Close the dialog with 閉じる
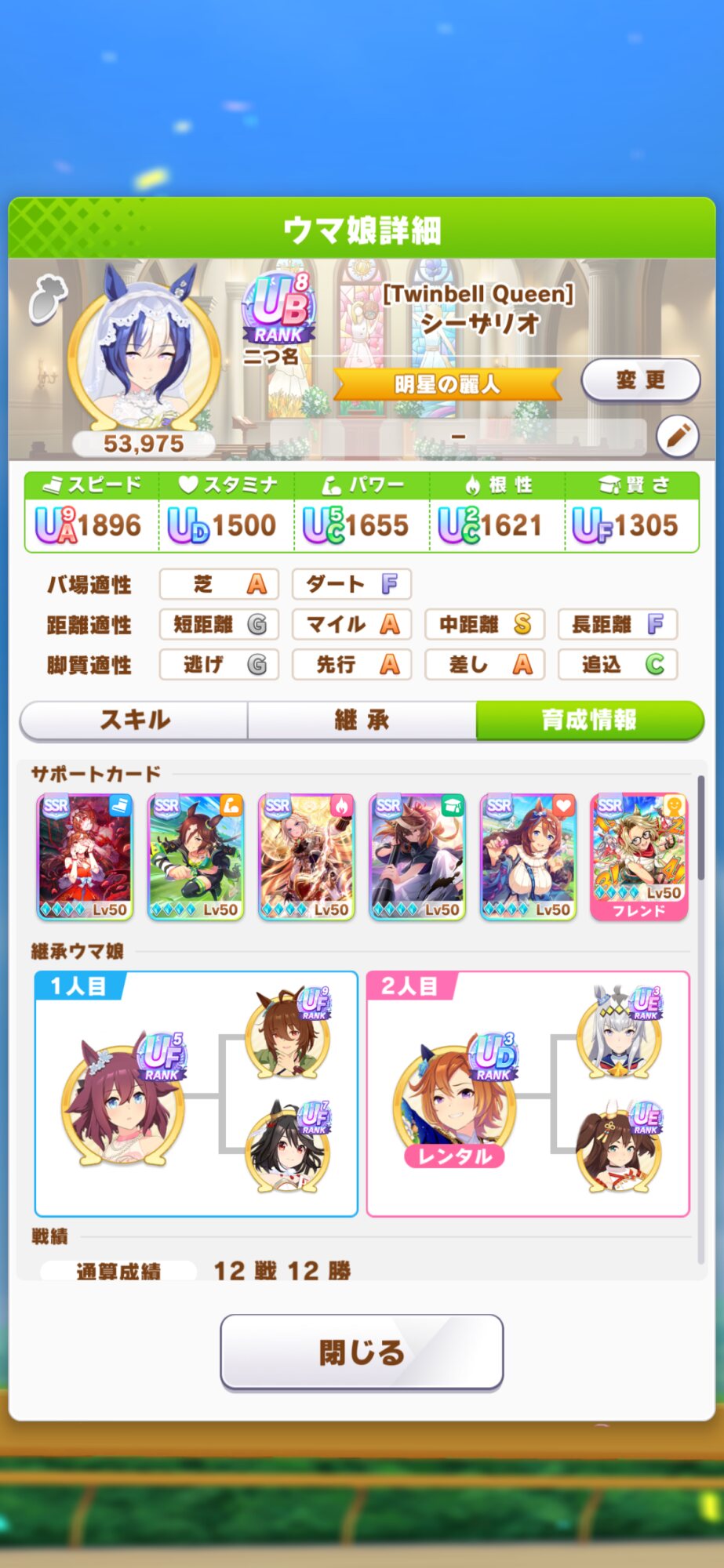The height and width of the screenshot is (1568, 724). [x=362, y=1352]
